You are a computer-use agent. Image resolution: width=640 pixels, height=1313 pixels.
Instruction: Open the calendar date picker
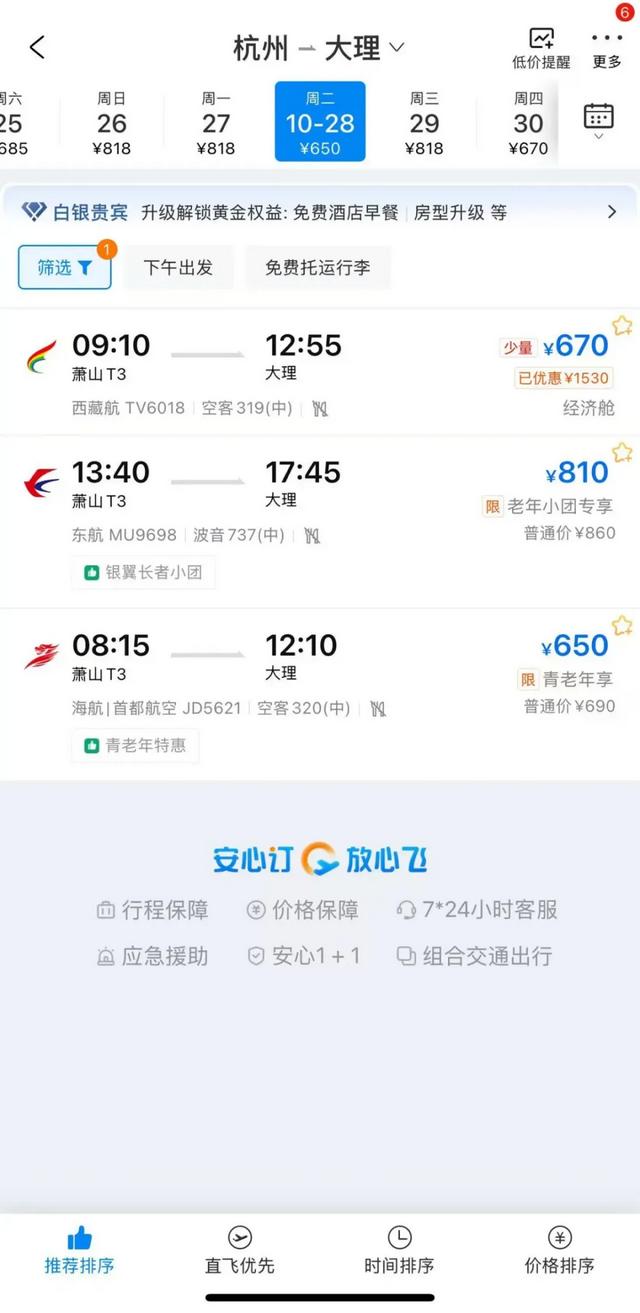(x=598, y=120)
